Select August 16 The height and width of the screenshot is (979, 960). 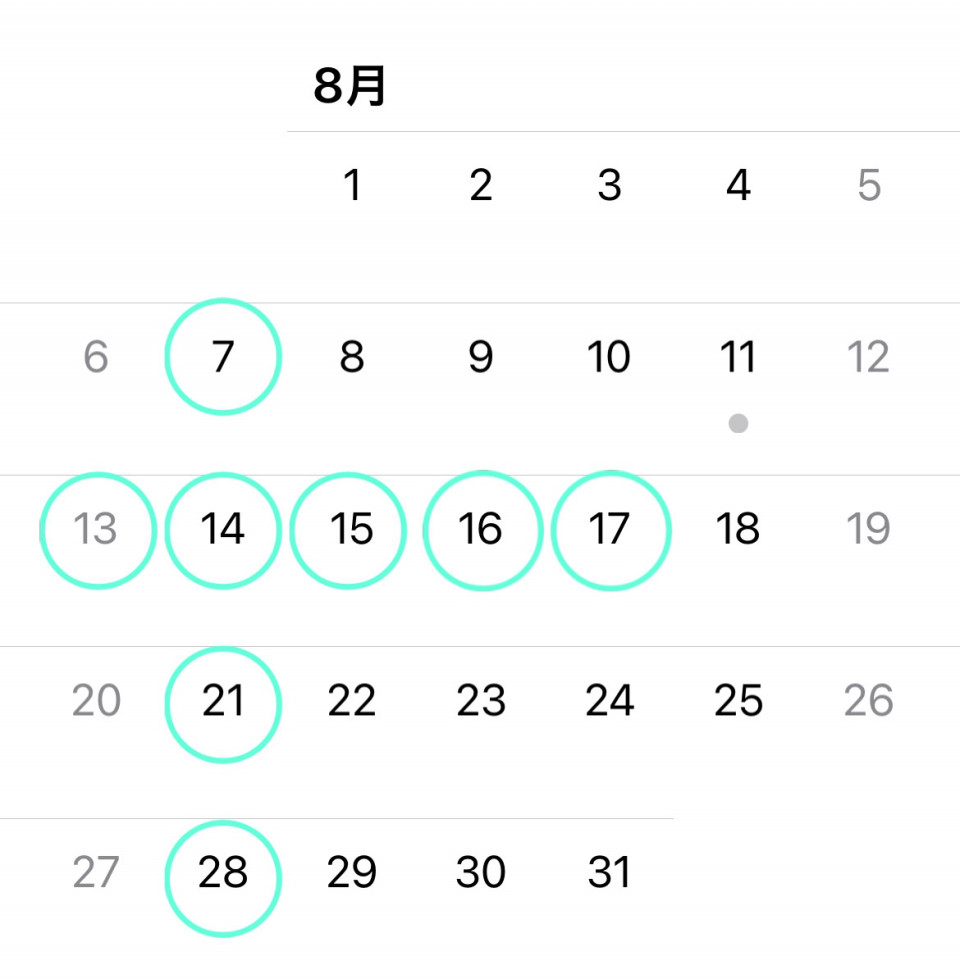[x=481, y=529]
